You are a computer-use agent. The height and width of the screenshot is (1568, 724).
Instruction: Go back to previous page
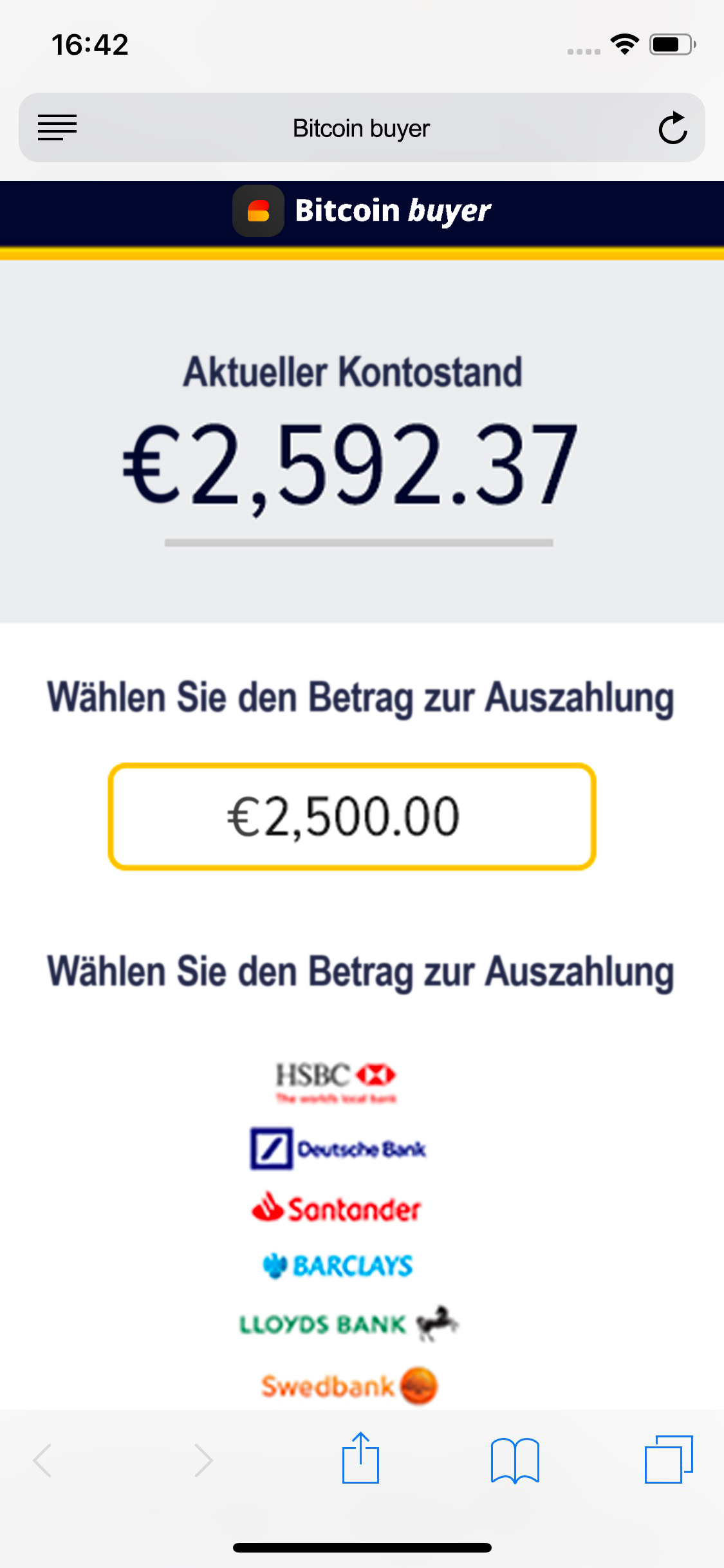(x=42, y=1460)
